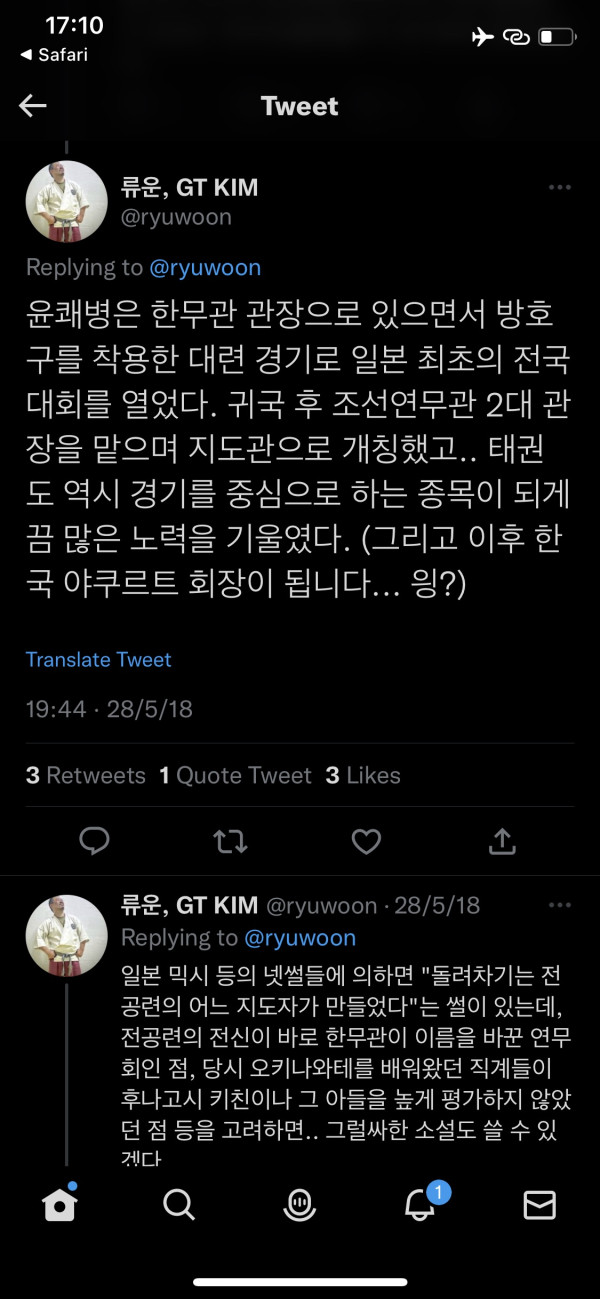
Task: Open more options on the reply tweet
Action: pyautogui.click(x=559, y=906)
